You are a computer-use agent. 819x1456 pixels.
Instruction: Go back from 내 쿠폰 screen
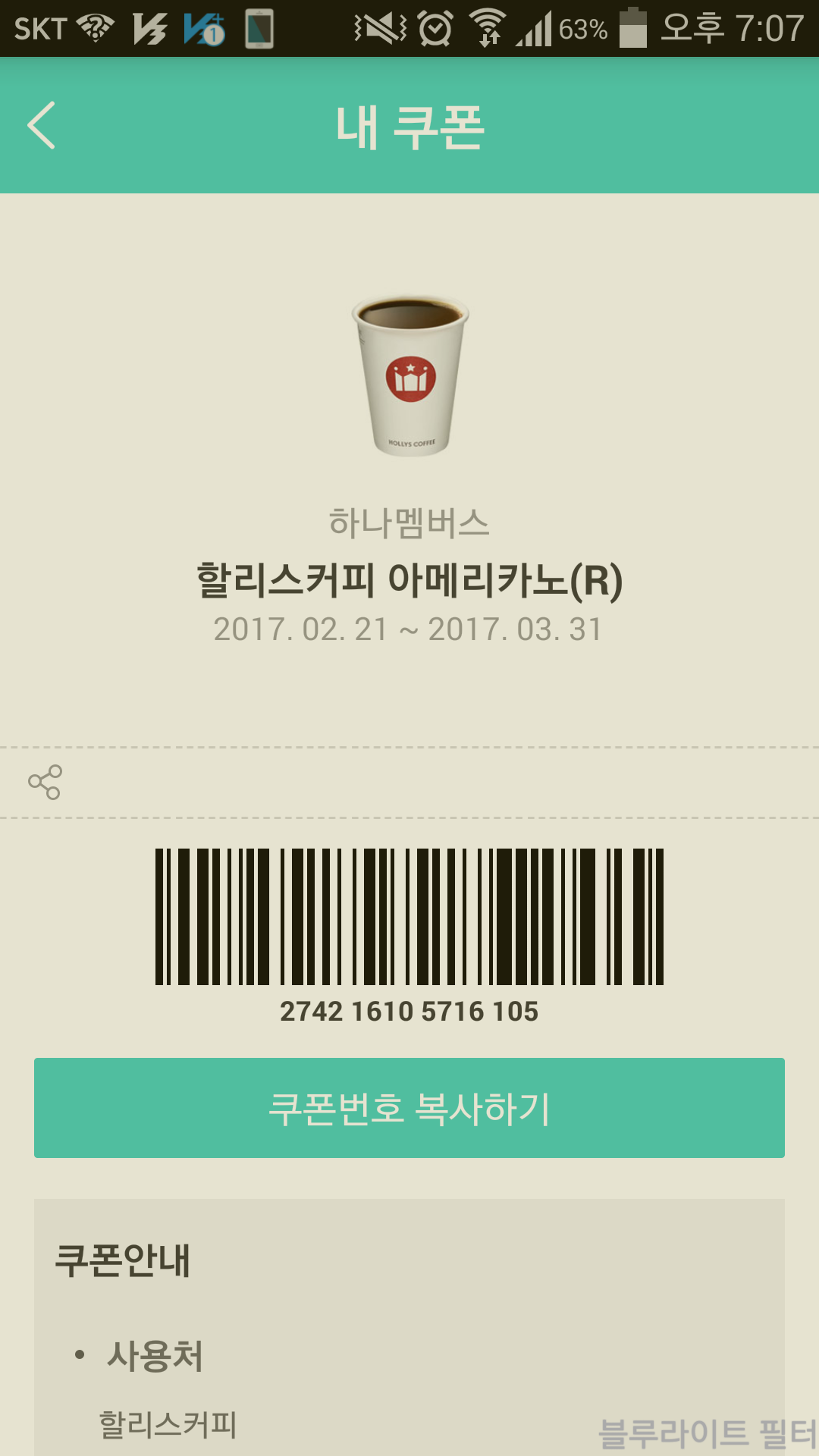[42, 125]
